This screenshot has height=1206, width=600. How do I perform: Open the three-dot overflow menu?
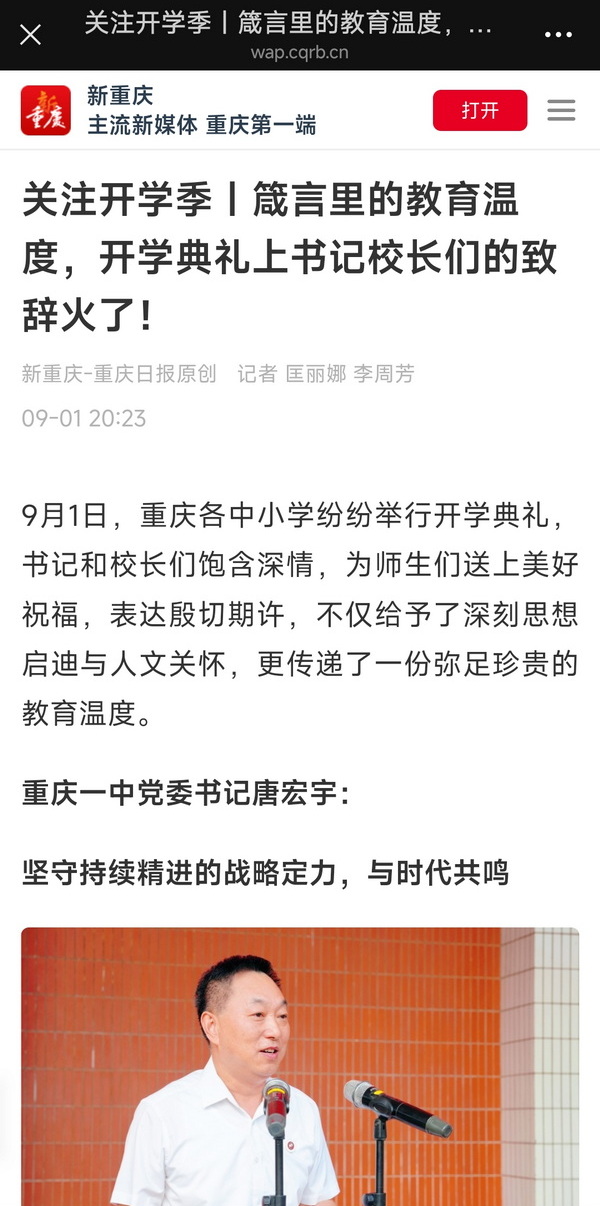pyautogui.click(x=558, y=35)
